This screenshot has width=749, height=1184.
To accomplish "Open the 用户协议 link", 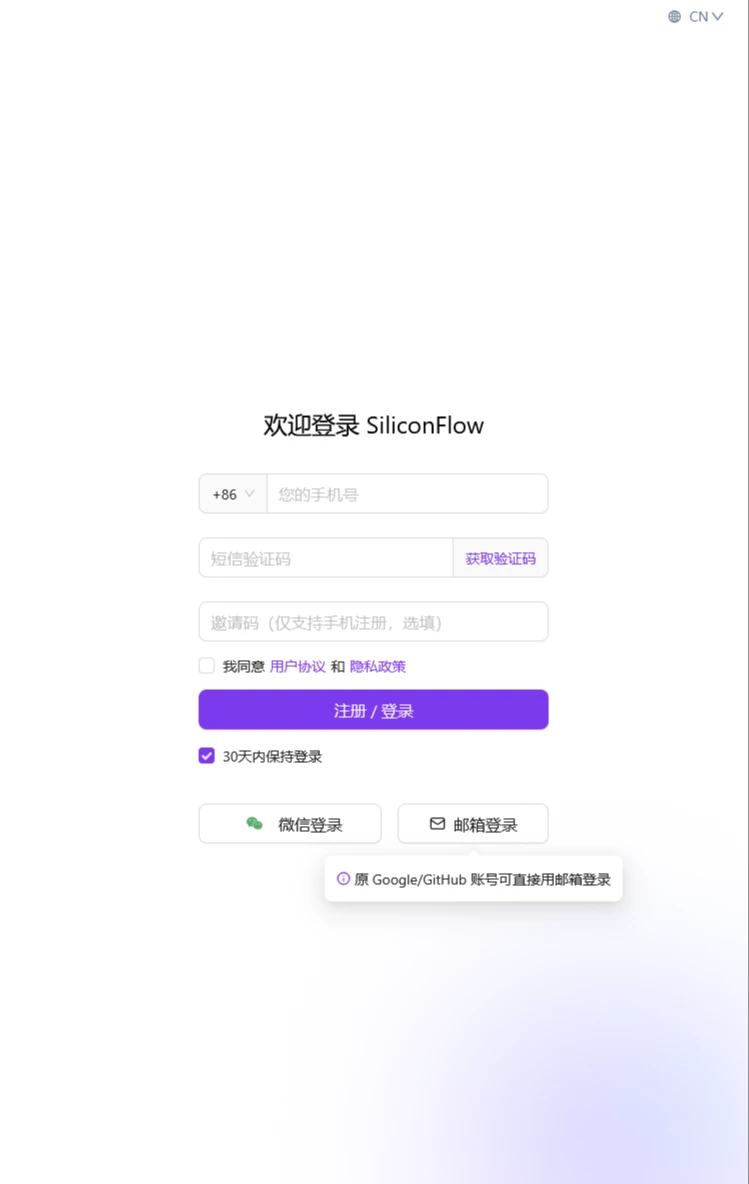I will coord(297,666).
